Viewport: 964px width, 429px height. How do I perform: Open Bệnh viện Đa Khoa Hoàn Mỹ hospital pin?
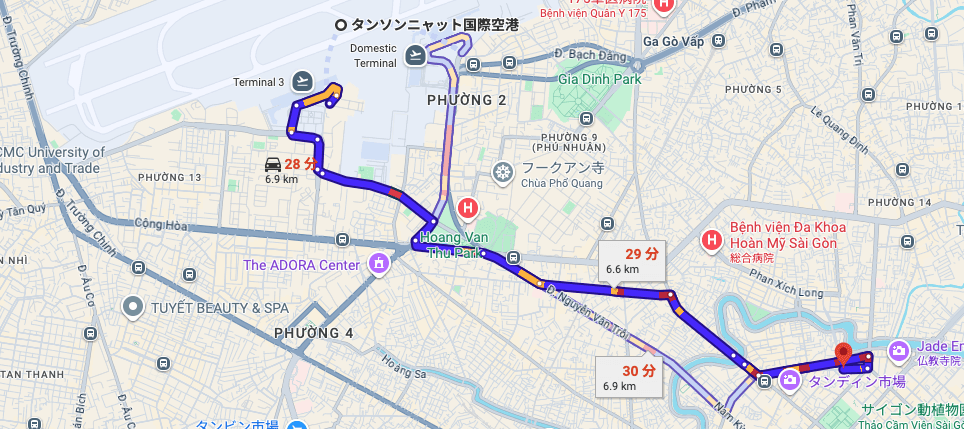coord(711,240)
